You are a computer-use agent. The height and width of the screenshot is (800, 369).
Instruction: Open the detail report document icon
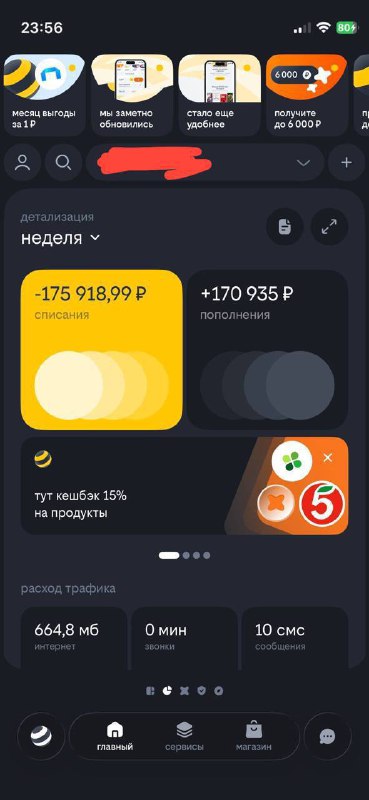(x=285, y=227)
